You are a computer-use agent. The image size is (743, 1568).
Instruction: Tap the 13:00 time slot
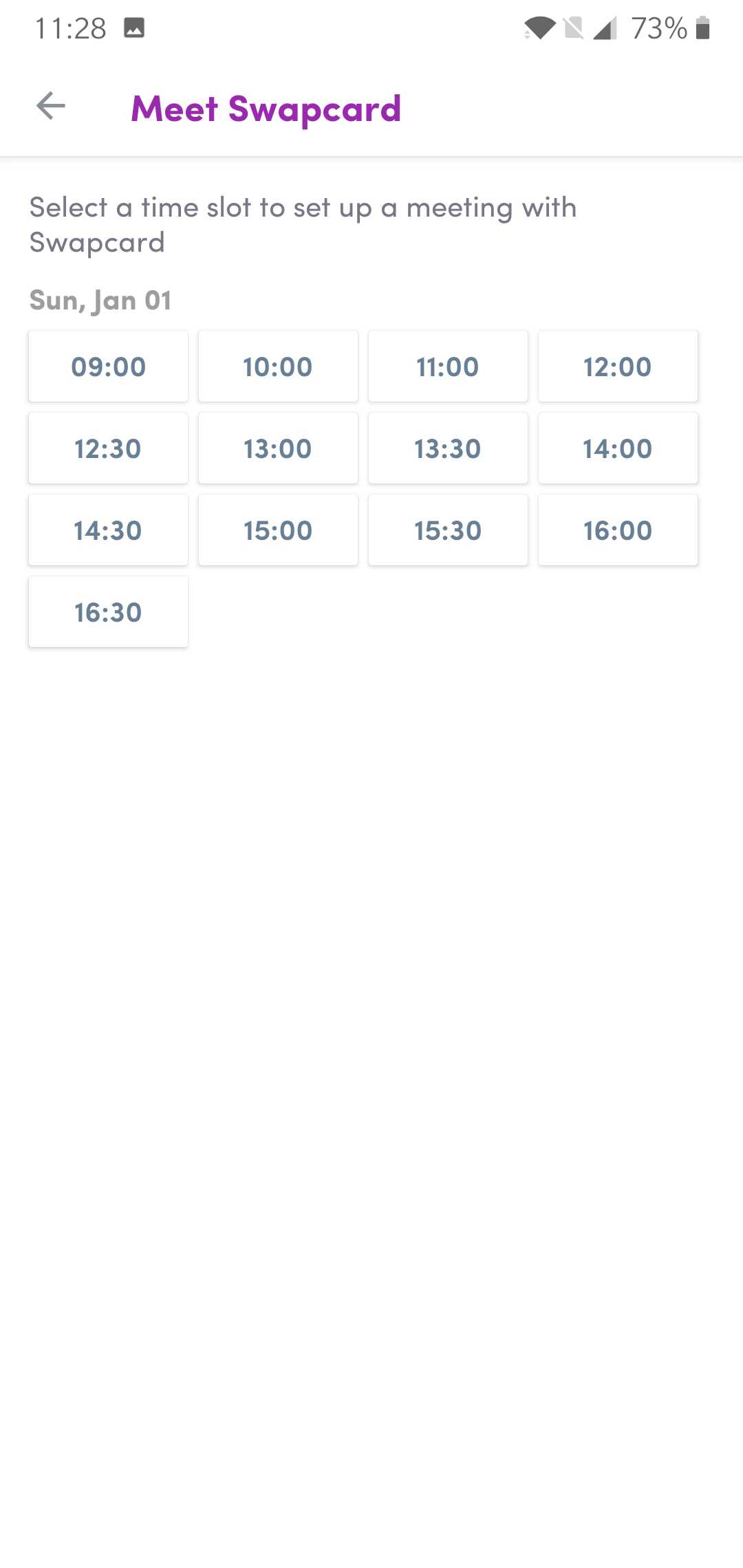coord(278,448)
